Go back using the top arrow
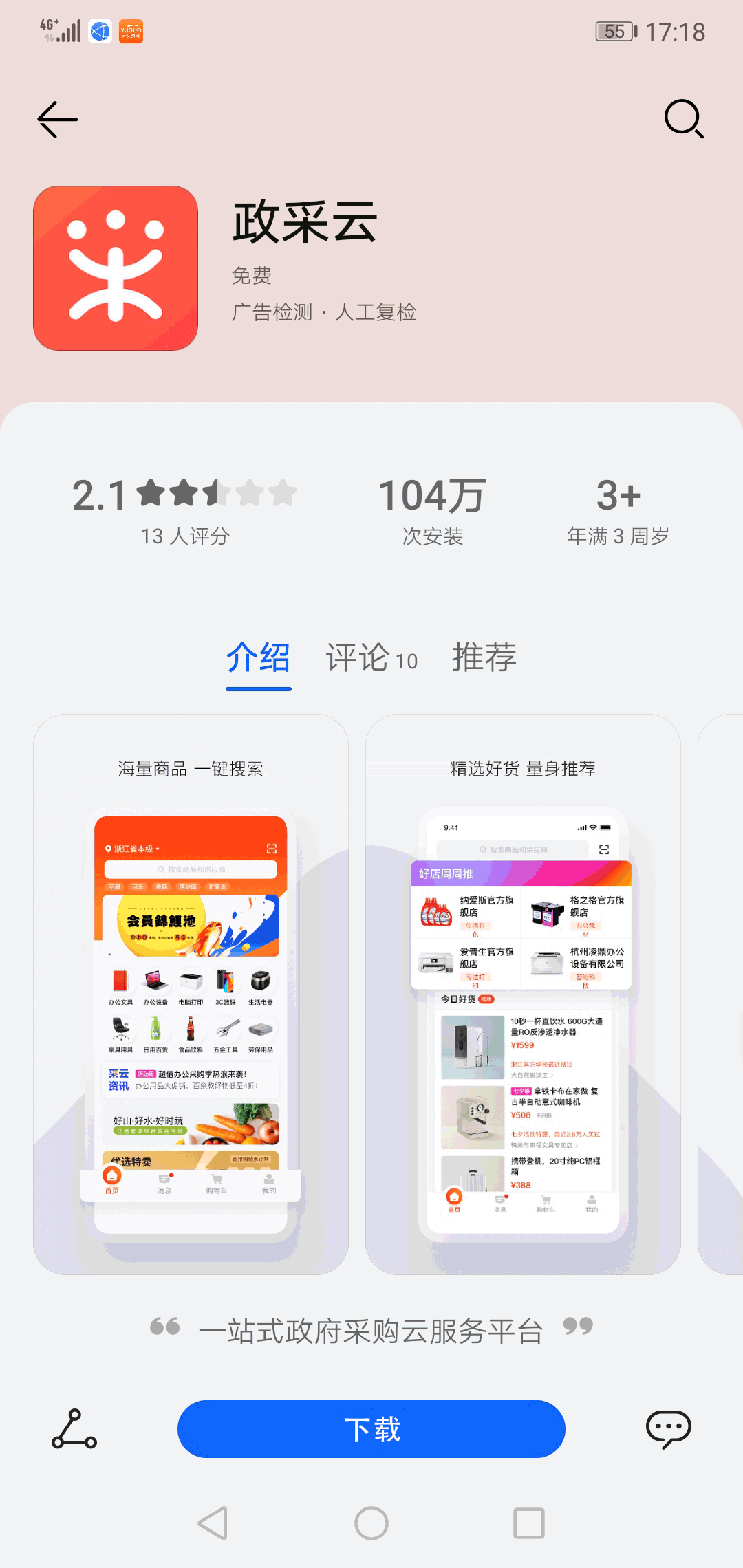The width and height of the screenshot is (743, 1568). (x=58, y=120)
